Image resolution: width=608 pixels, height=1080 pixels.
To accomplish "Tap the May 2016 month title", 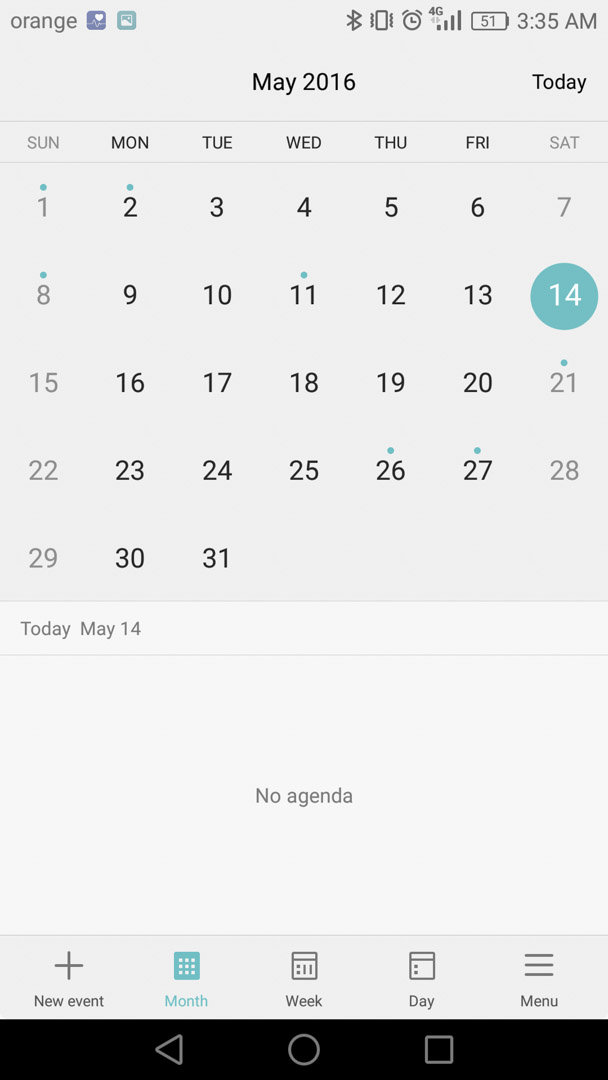I will tap(304, 82).
